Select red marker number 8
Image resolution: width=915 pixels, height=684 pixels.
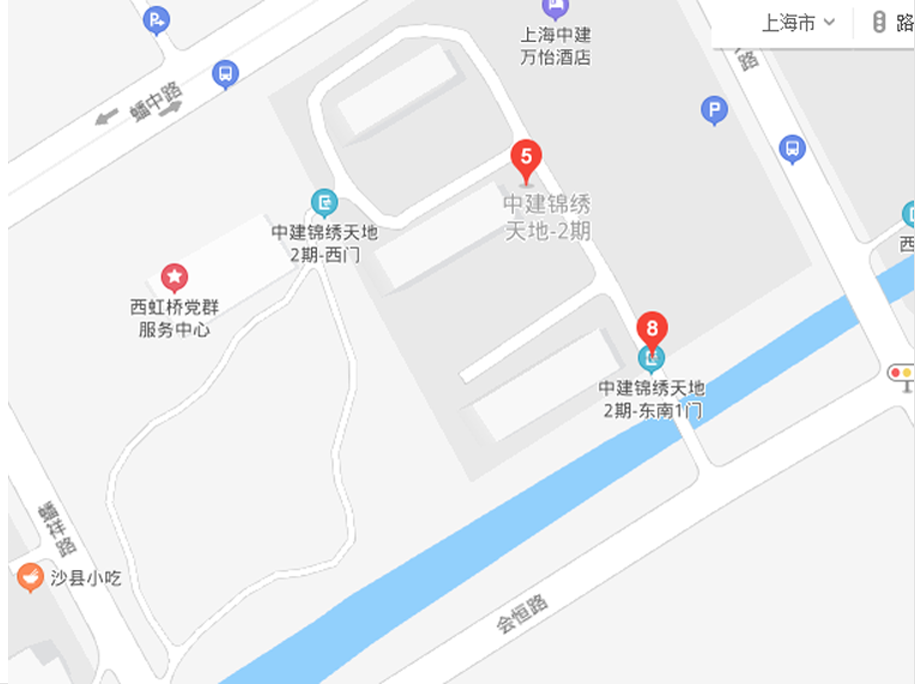(652, 329)
